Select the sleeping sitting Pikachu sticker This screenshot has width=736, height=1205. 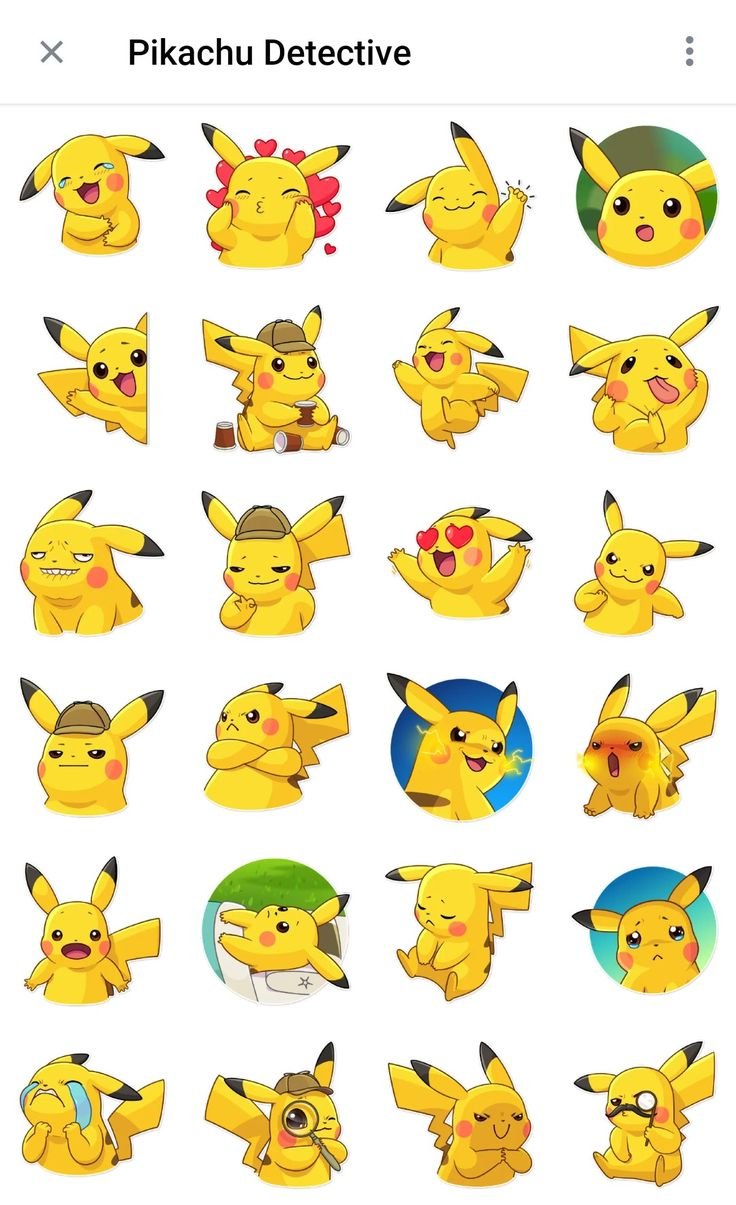tap(460, 930)
